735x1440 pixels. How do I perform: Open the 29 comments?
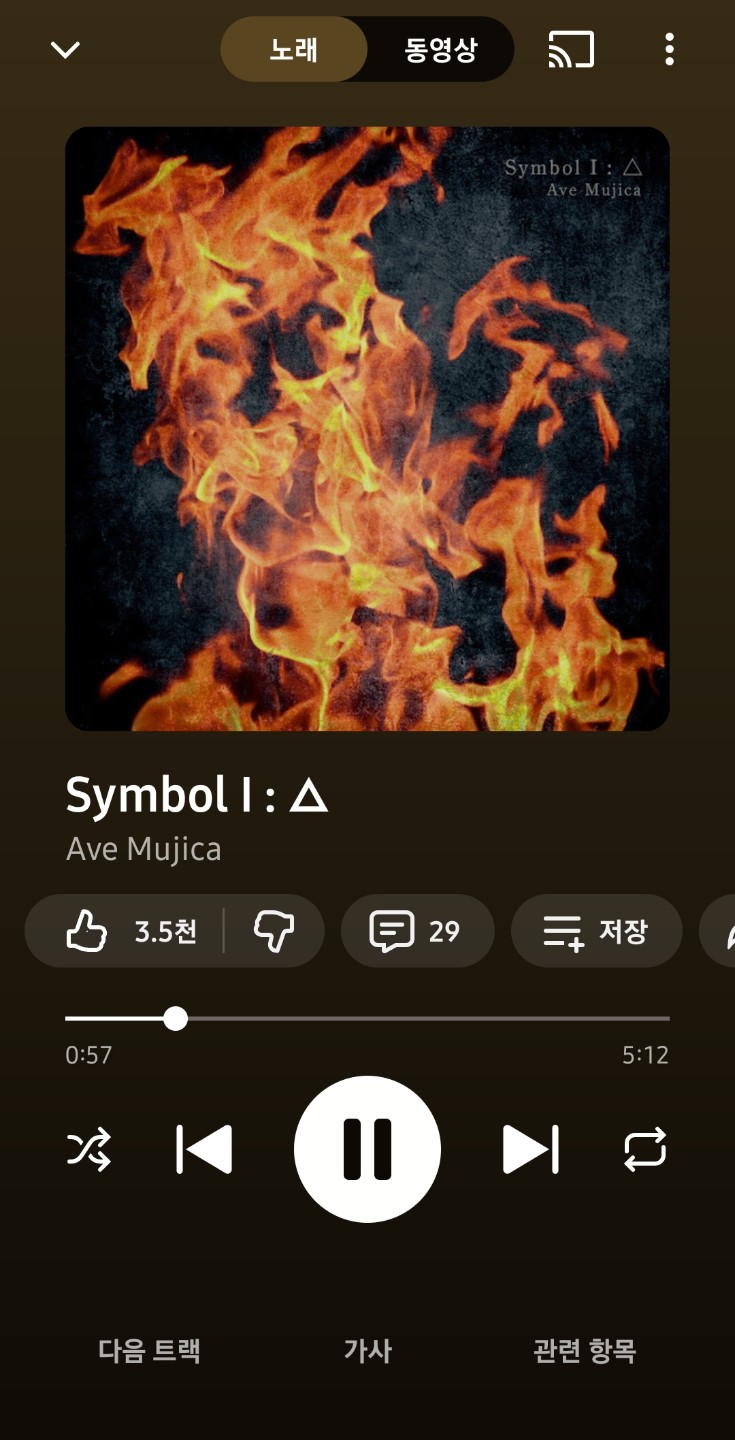(417, 931)
